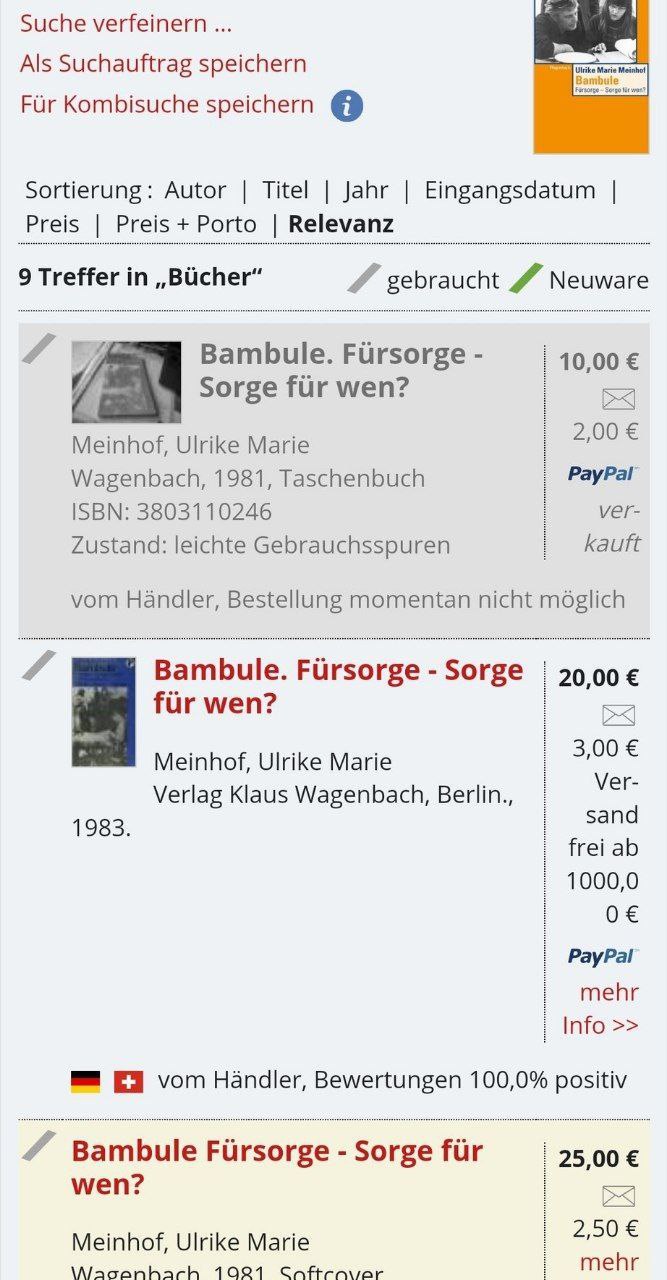Save search via Als Suchauftrag speichern
The image size is (667, 1280).
tap(163, 64)
